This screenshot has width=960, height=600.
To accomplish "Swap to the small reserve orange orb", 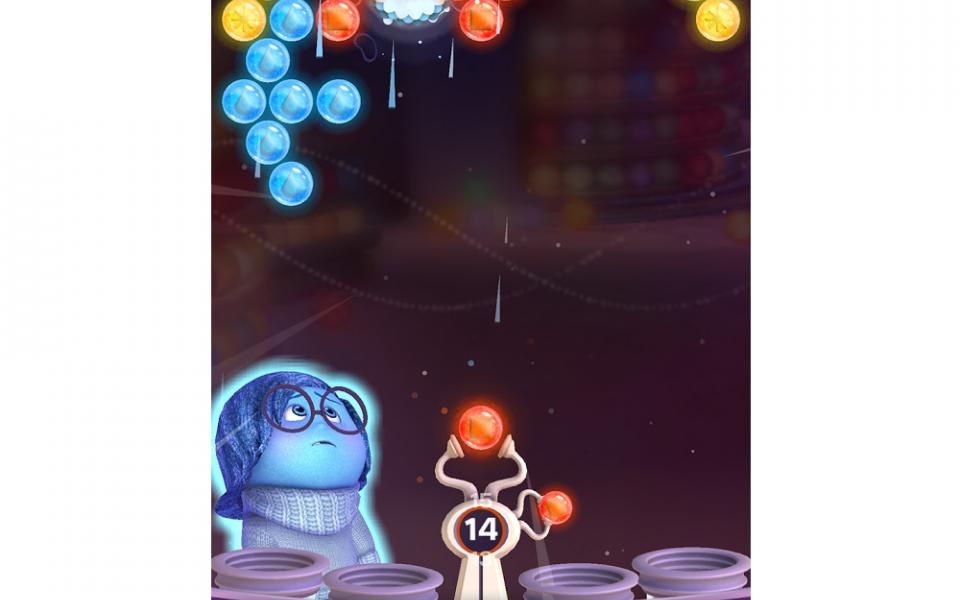I will [555, 507].
